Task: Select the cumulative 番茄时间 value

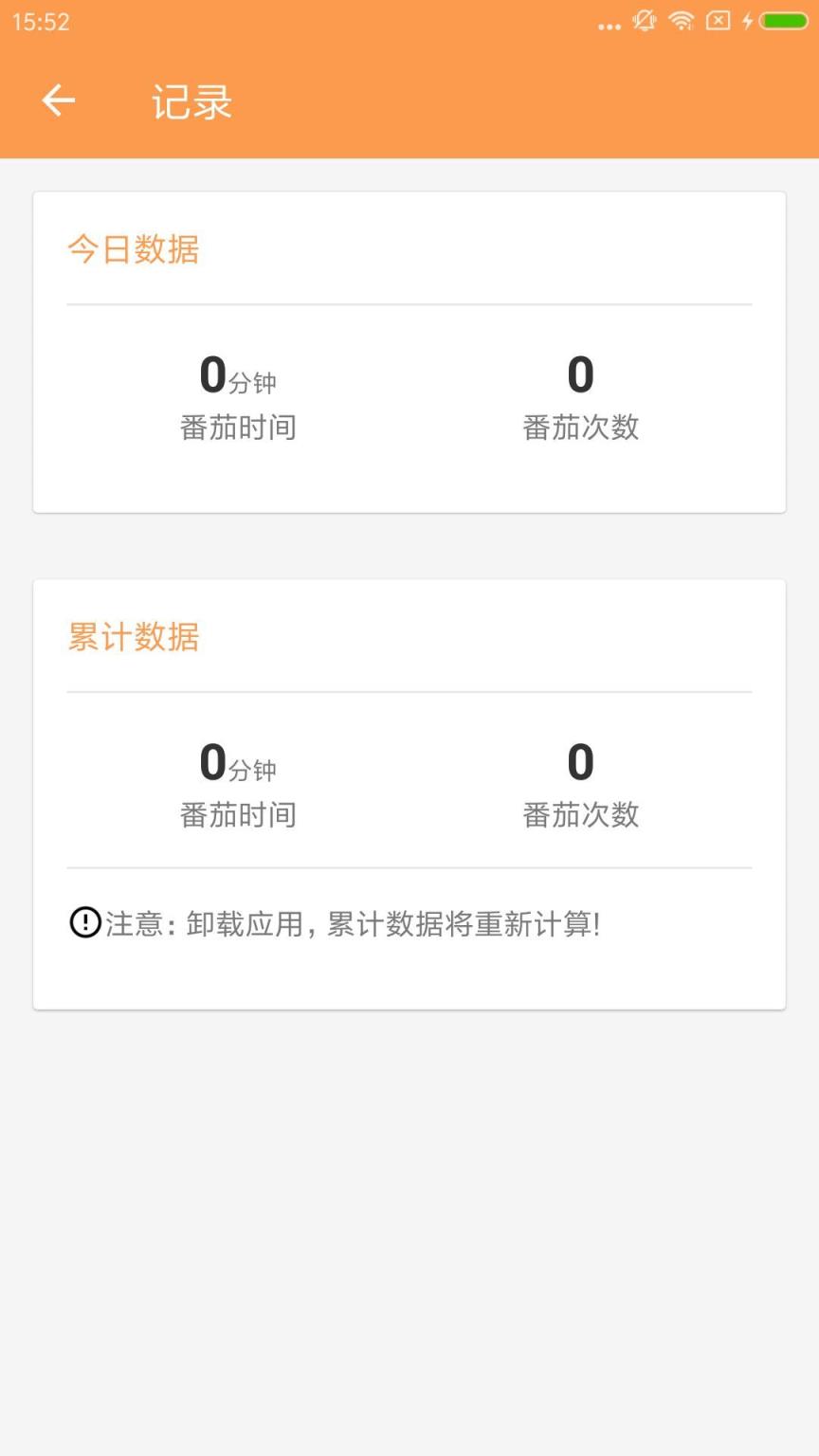Action: (238, 762)
